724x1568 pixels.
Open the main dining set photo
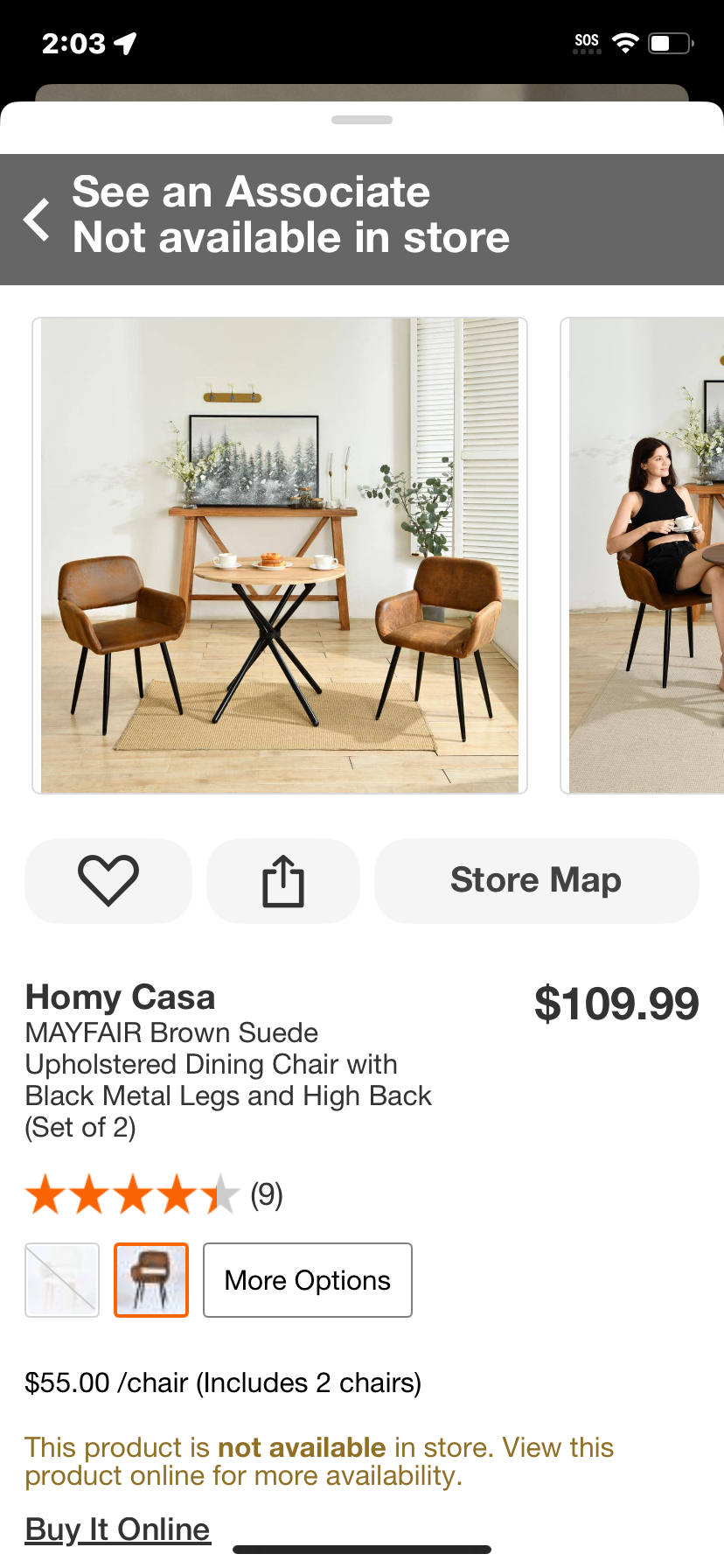[x=280, y=556]
